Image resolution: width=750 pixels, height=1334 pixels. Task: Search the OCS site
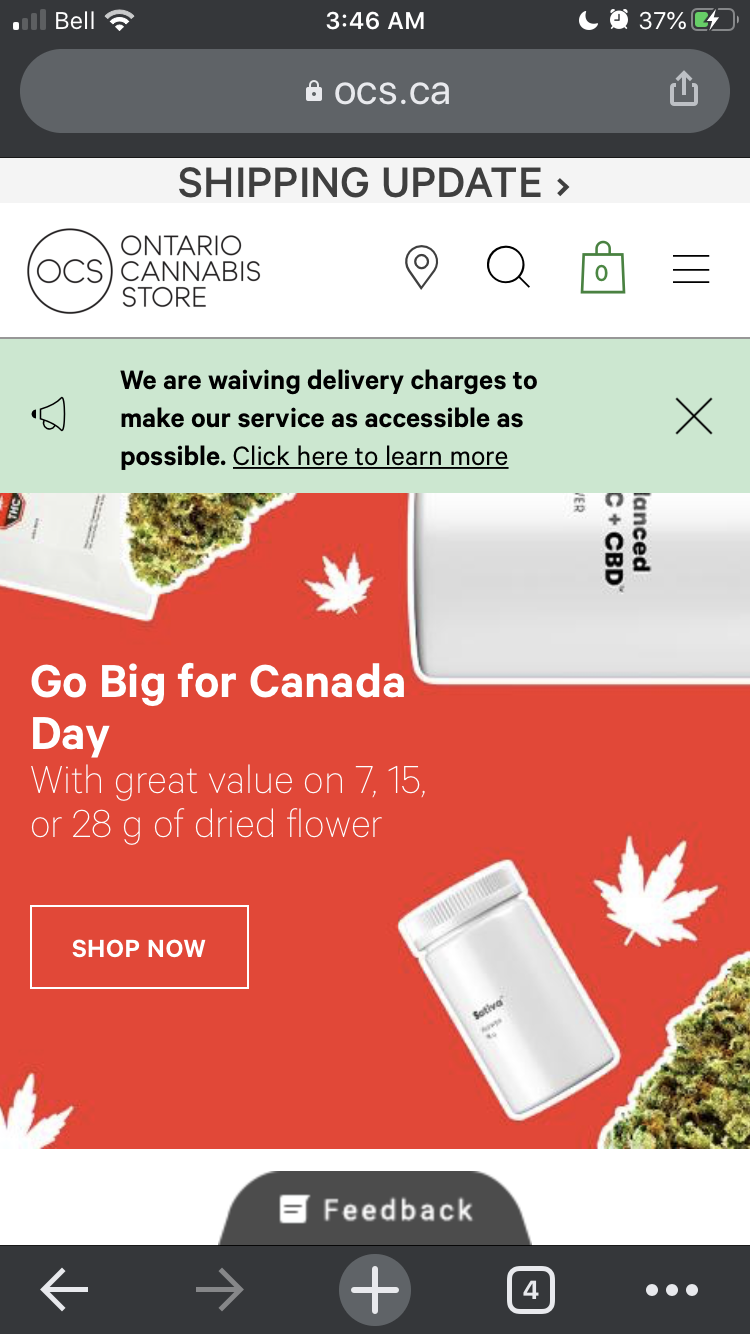click(508, 268)
